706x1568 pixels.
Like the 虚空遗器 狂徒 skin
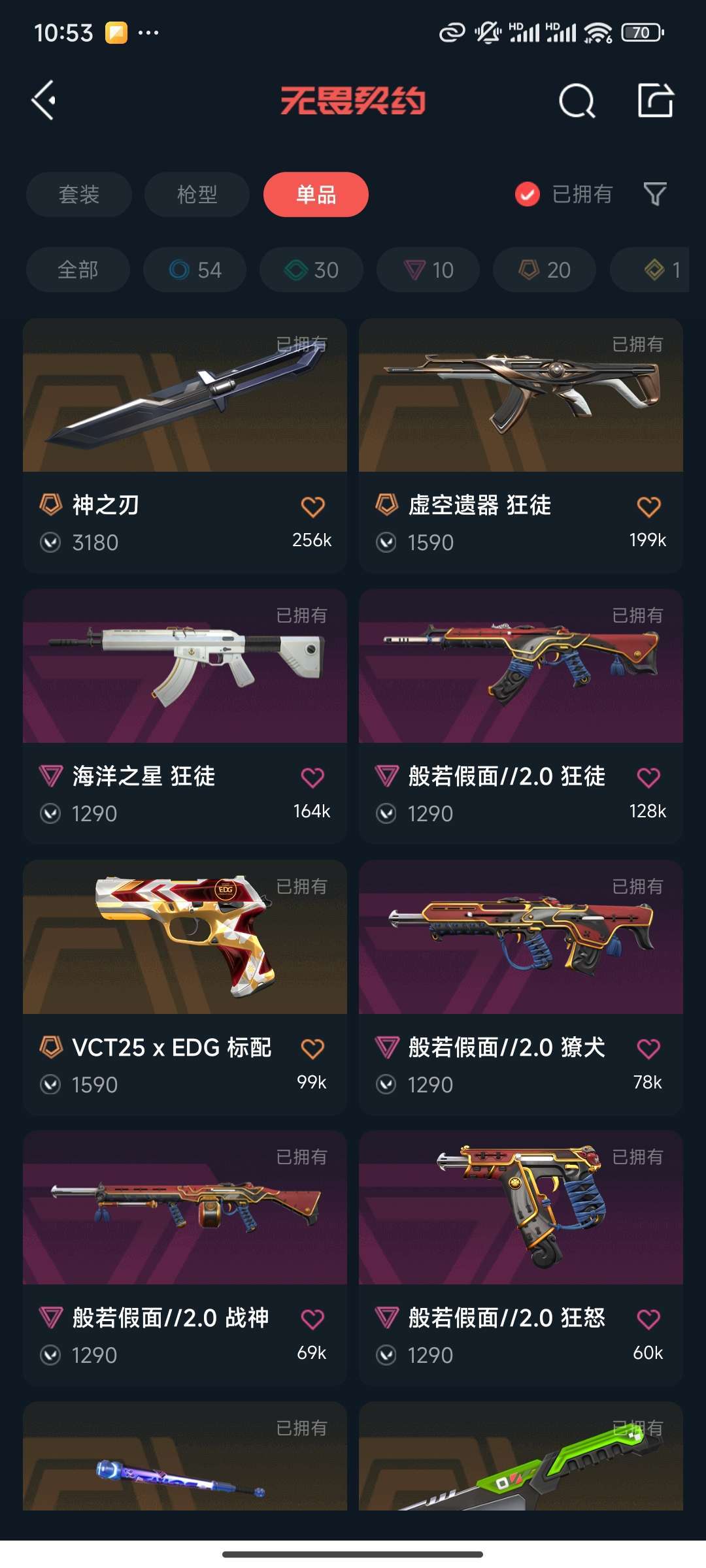(648, 506)
